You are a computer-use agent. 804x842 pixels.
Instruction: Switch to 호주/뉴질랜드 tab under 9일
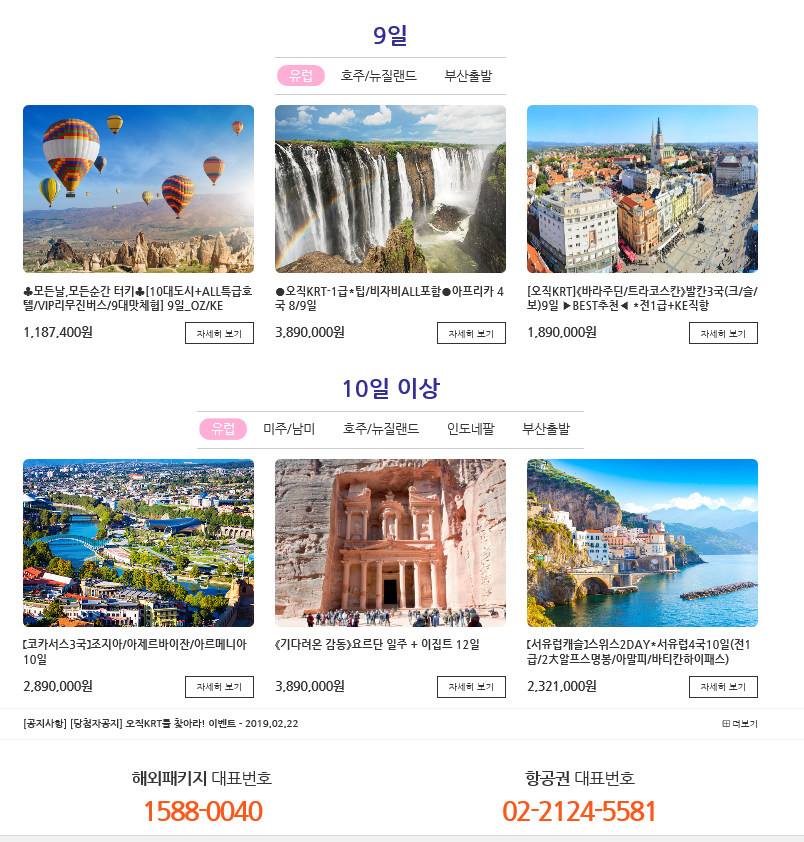378,76
